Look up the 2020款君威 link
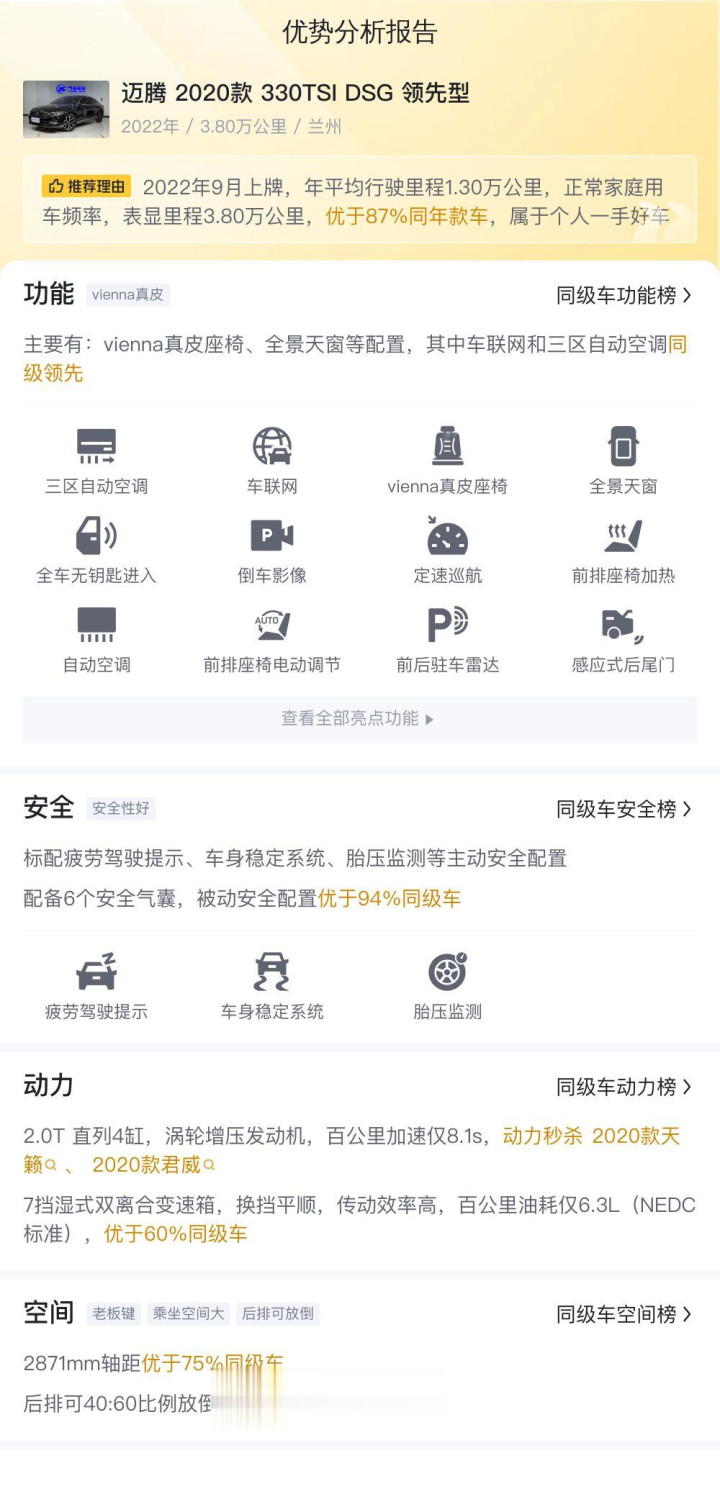This screenshot has width=720, height=1507. pos(152,1165)
